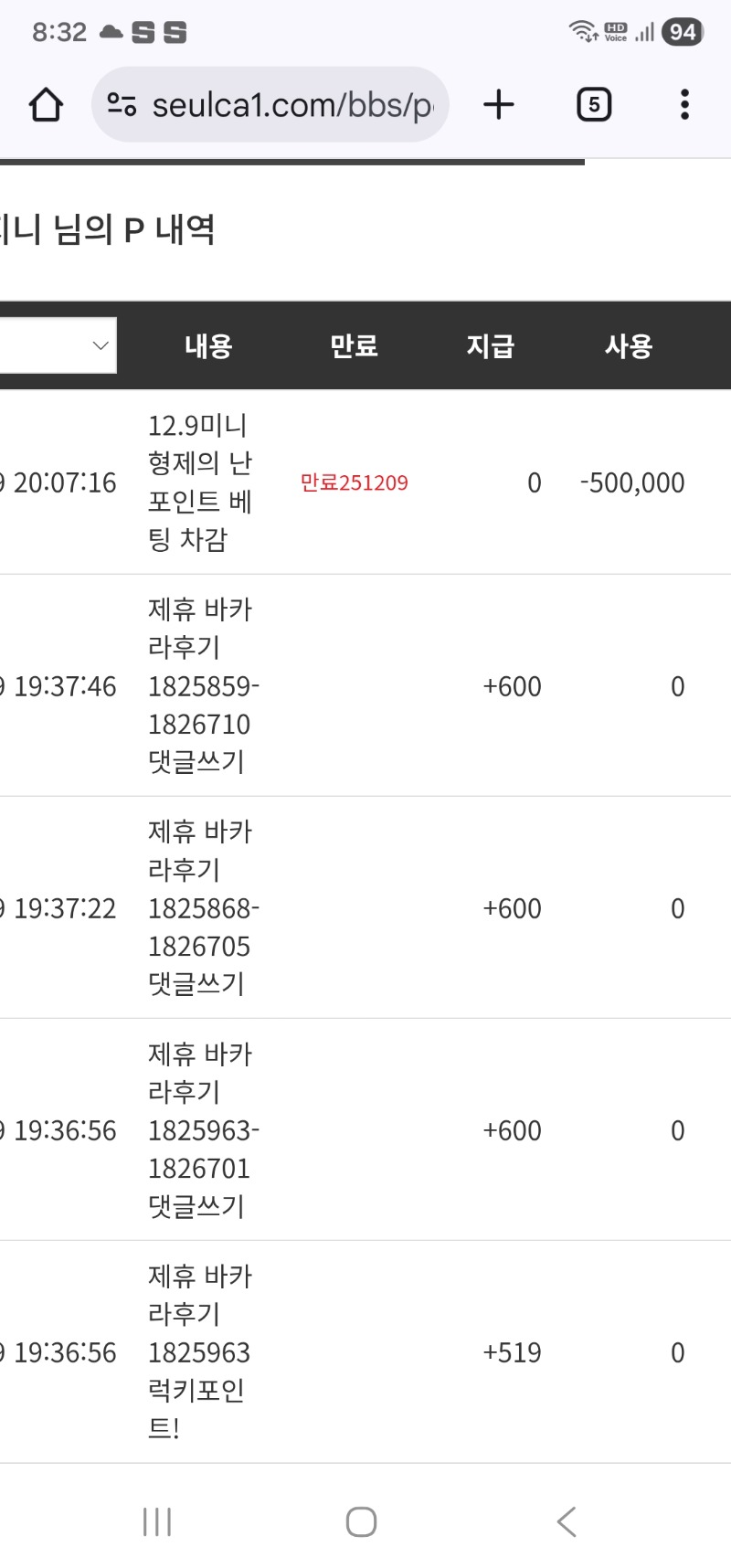731x1568 pixels.
Task: Tap the seulca1.com address bar
Action: tap(292, 105)
